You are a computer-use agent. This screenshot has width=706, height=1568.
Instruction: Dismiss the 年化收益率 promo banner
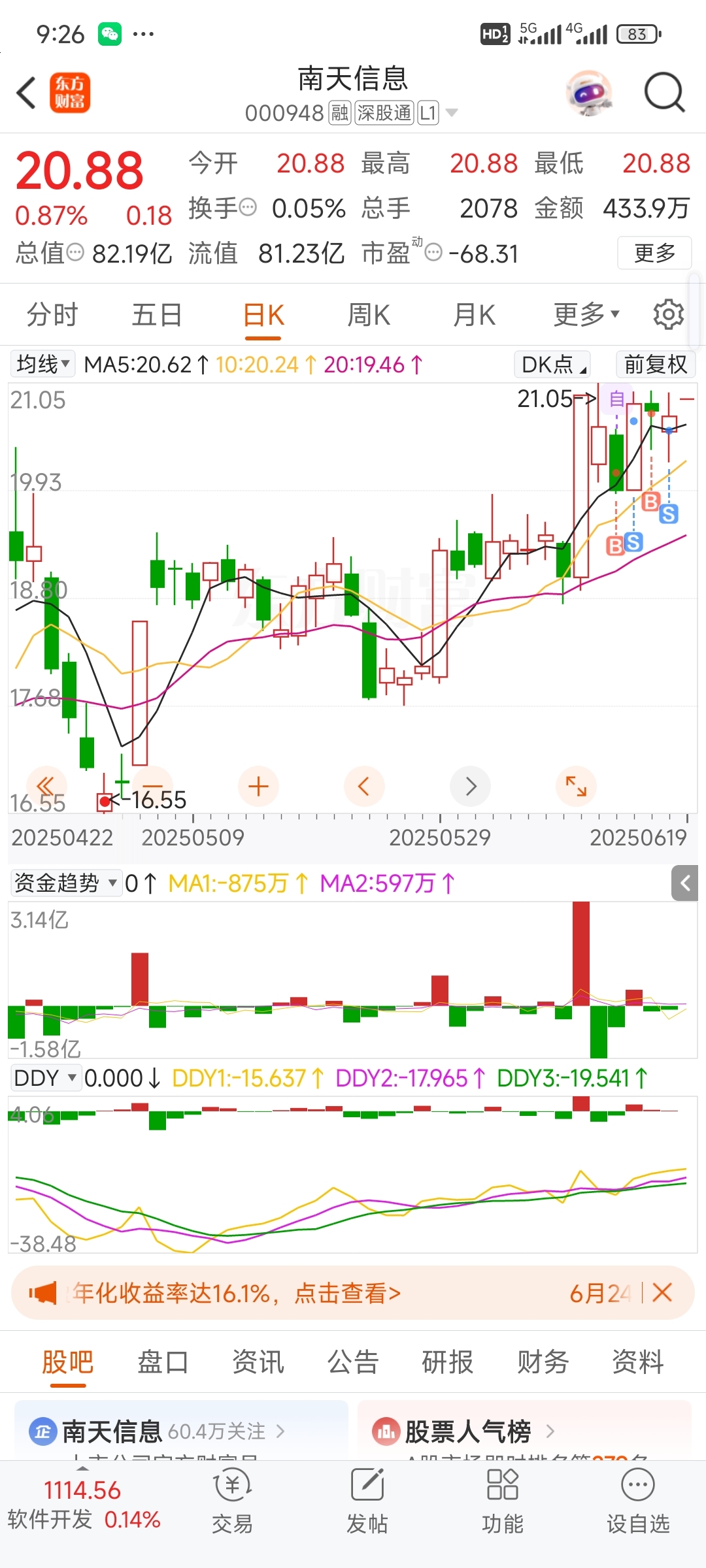coord(662,1292)
